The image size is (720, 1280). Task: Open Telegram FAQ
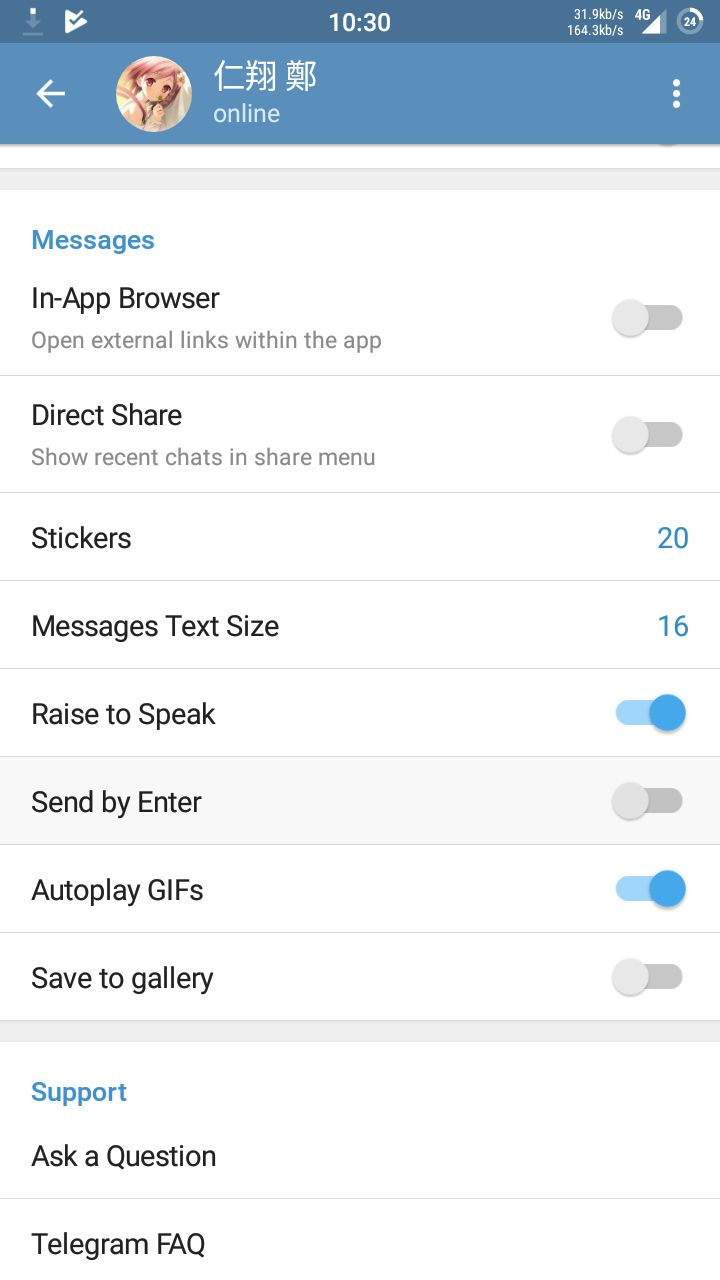[118, 1244]
